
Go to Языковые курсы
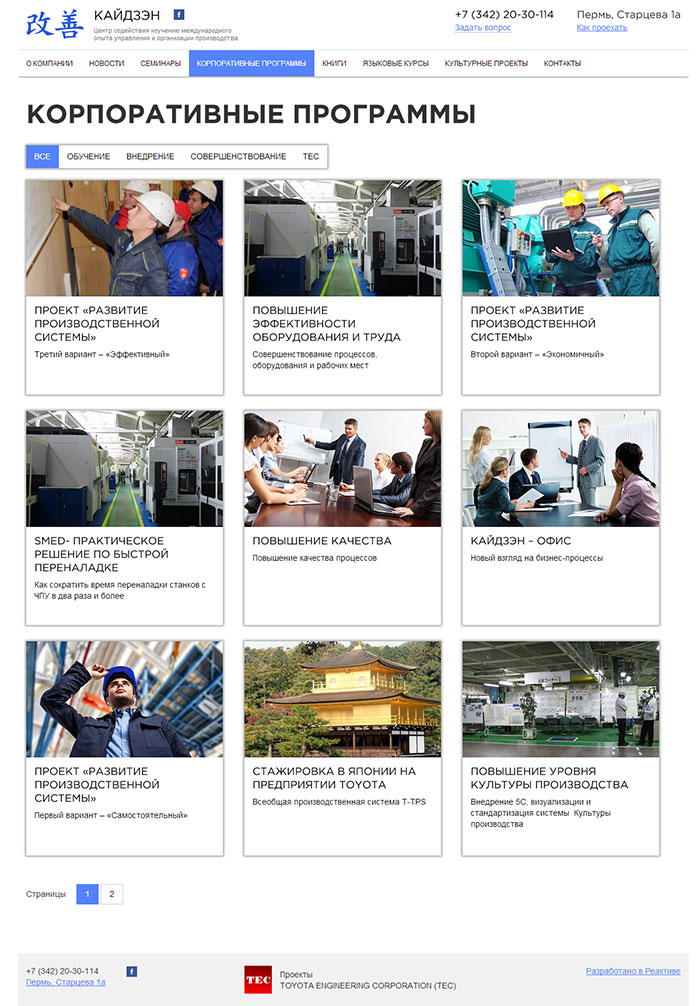(x=395, y=63)
